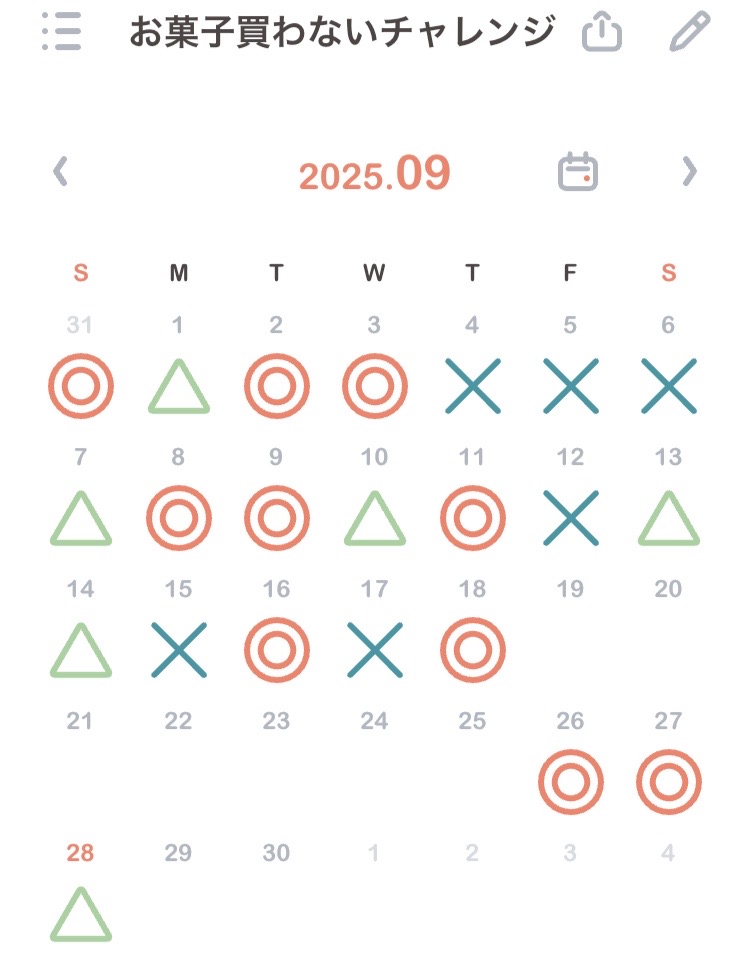Screen dimensions: 750x956
Task: Go to the next month
Action: click(x=689, y=172)
